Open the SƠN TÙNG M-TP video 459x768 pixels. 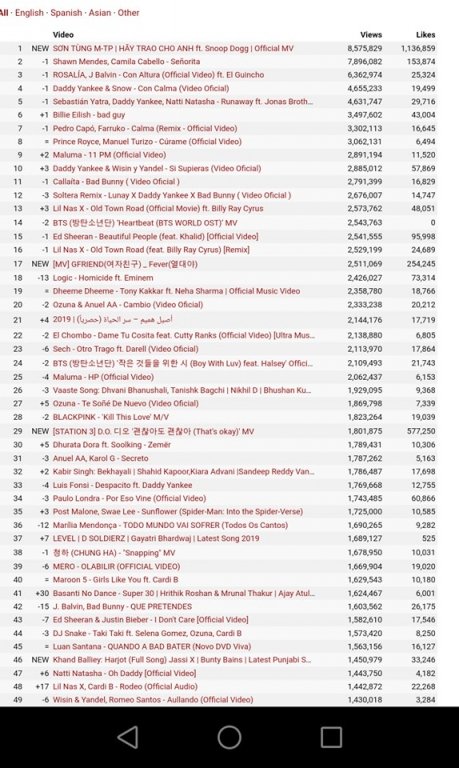coord(173,48)
